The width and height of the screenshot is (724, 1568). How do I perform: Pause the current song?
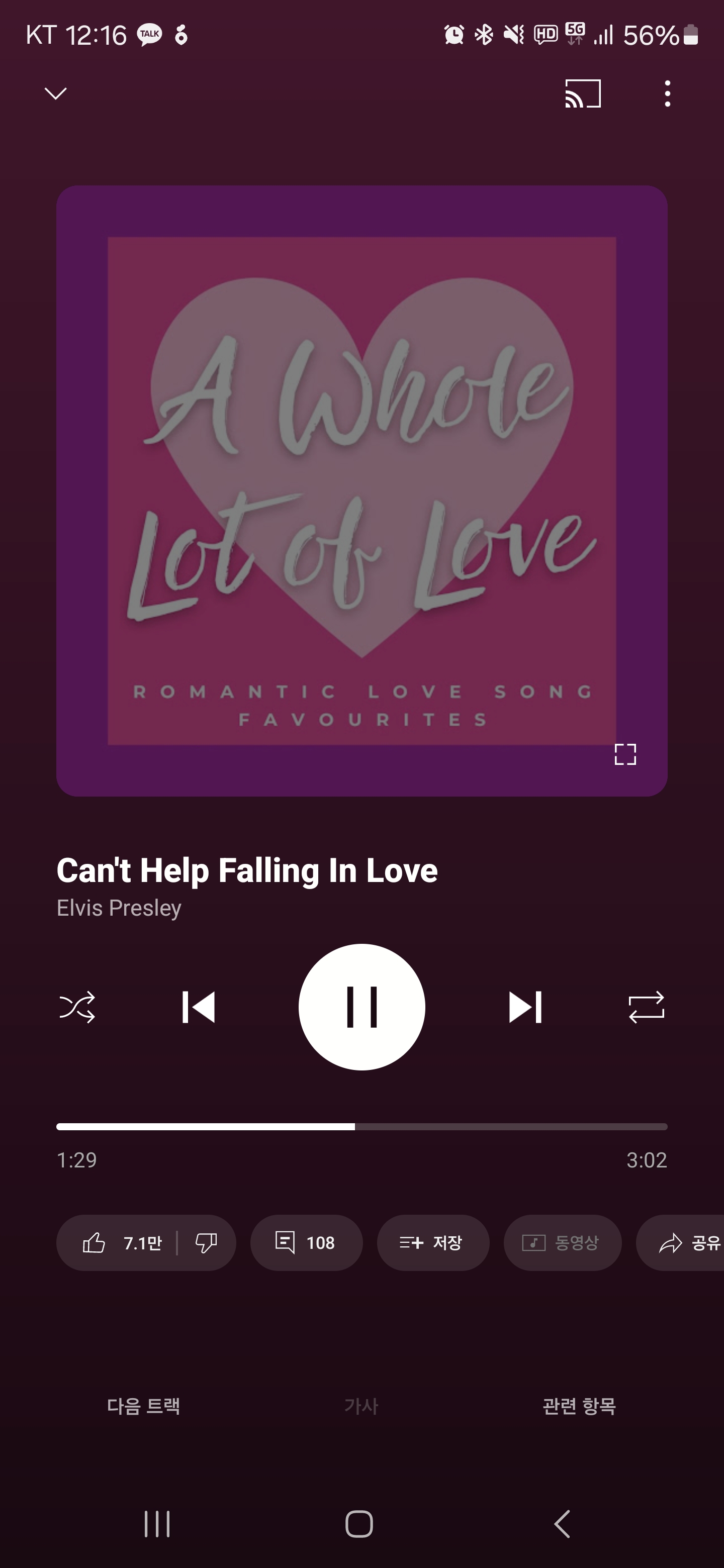tap(361, 1007)
